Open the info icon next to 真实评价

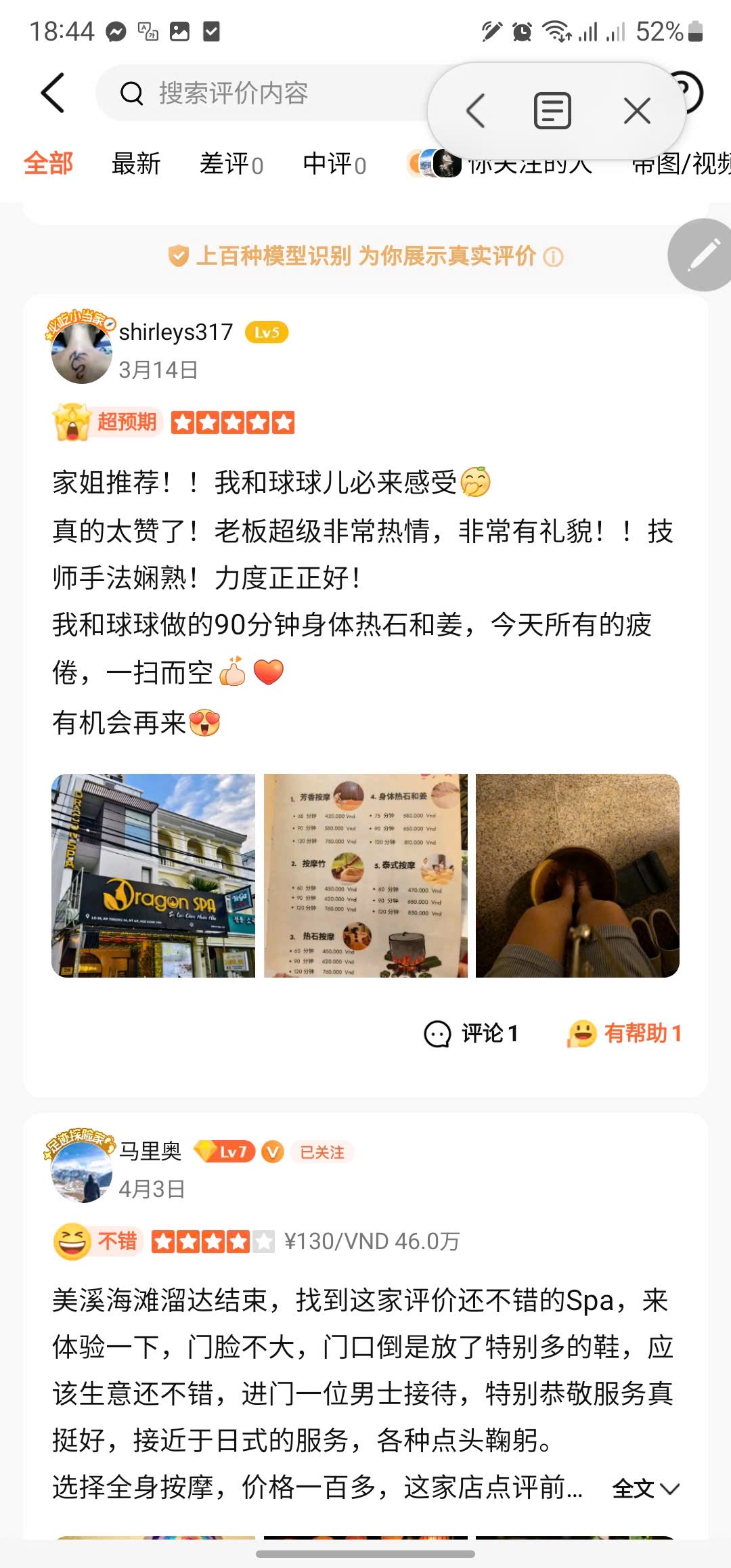click(x=553, y=257)
